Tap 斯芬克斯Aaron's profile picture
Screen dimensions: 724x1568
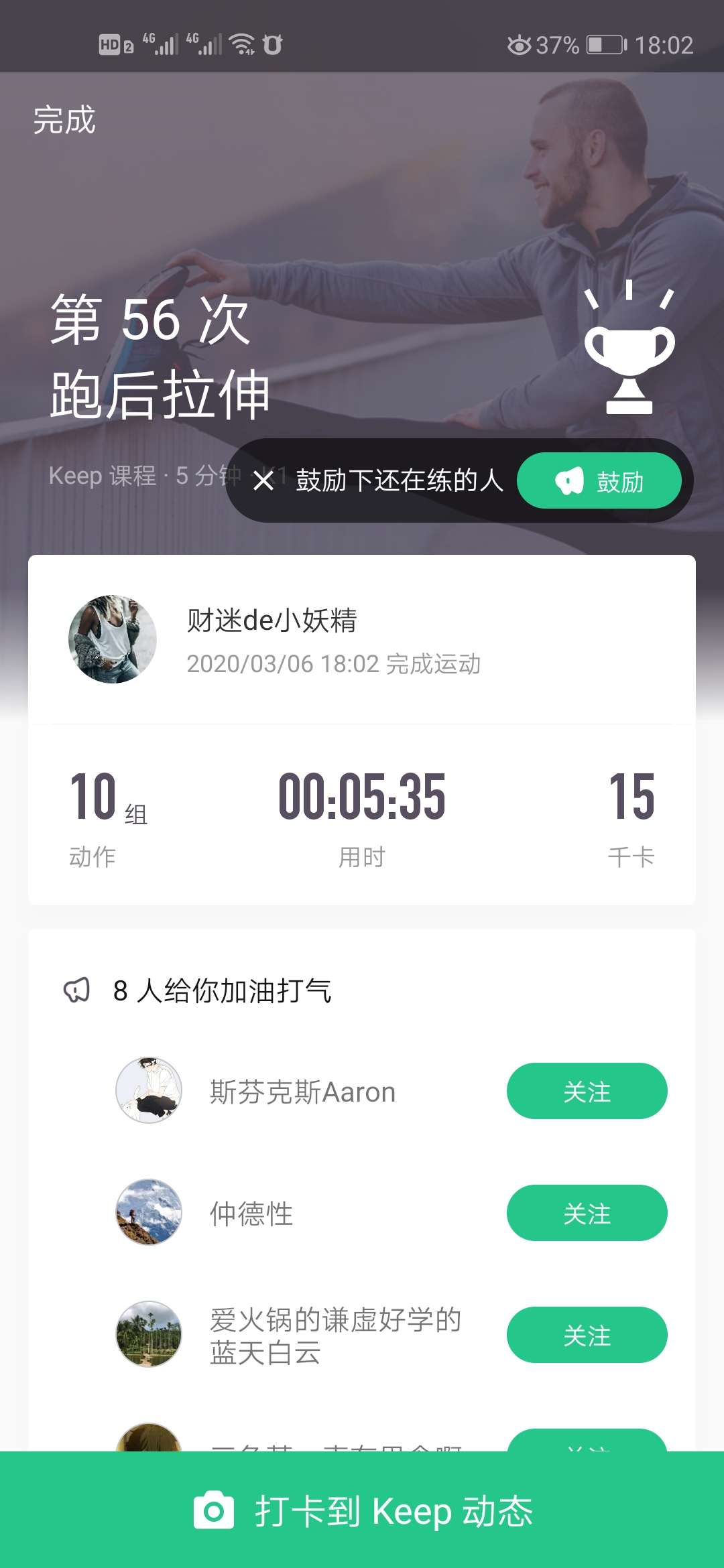[x=148, y=1090]
